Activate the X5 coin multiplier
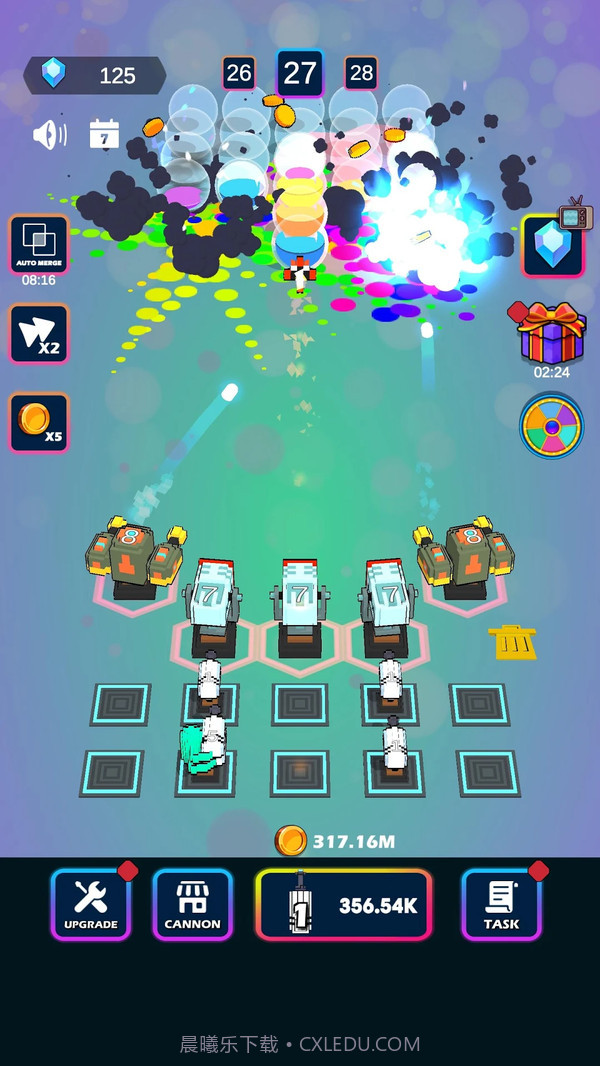Viewport: 600px width, 1066px height. coord(39,422)
